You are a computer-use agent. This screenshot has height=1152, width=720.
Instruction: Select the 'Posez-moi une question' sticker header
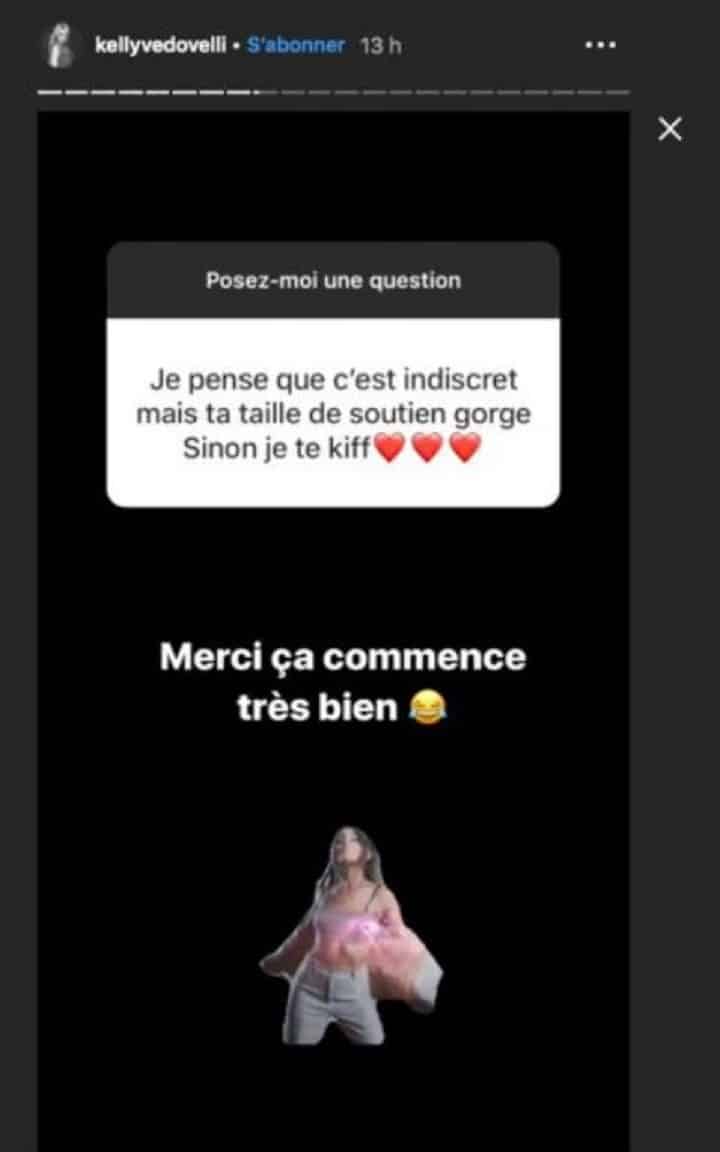(x=333, y=281)
